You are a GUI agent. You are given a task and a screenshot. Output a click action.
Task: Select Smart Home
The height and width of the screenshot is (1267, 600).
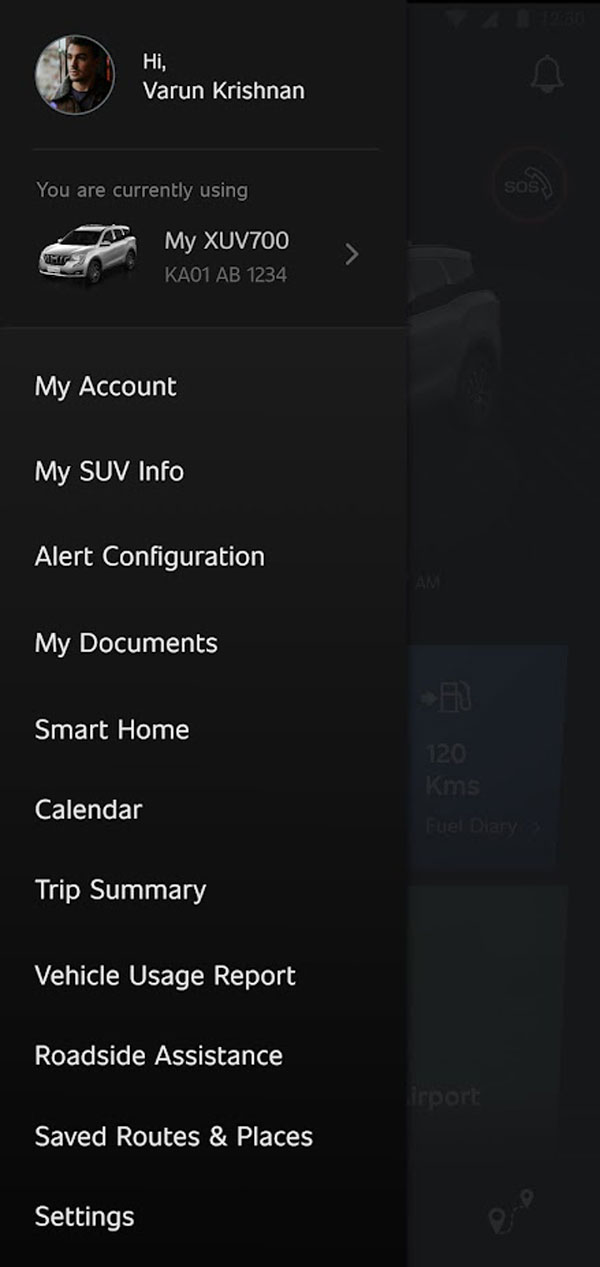[112, 729]
